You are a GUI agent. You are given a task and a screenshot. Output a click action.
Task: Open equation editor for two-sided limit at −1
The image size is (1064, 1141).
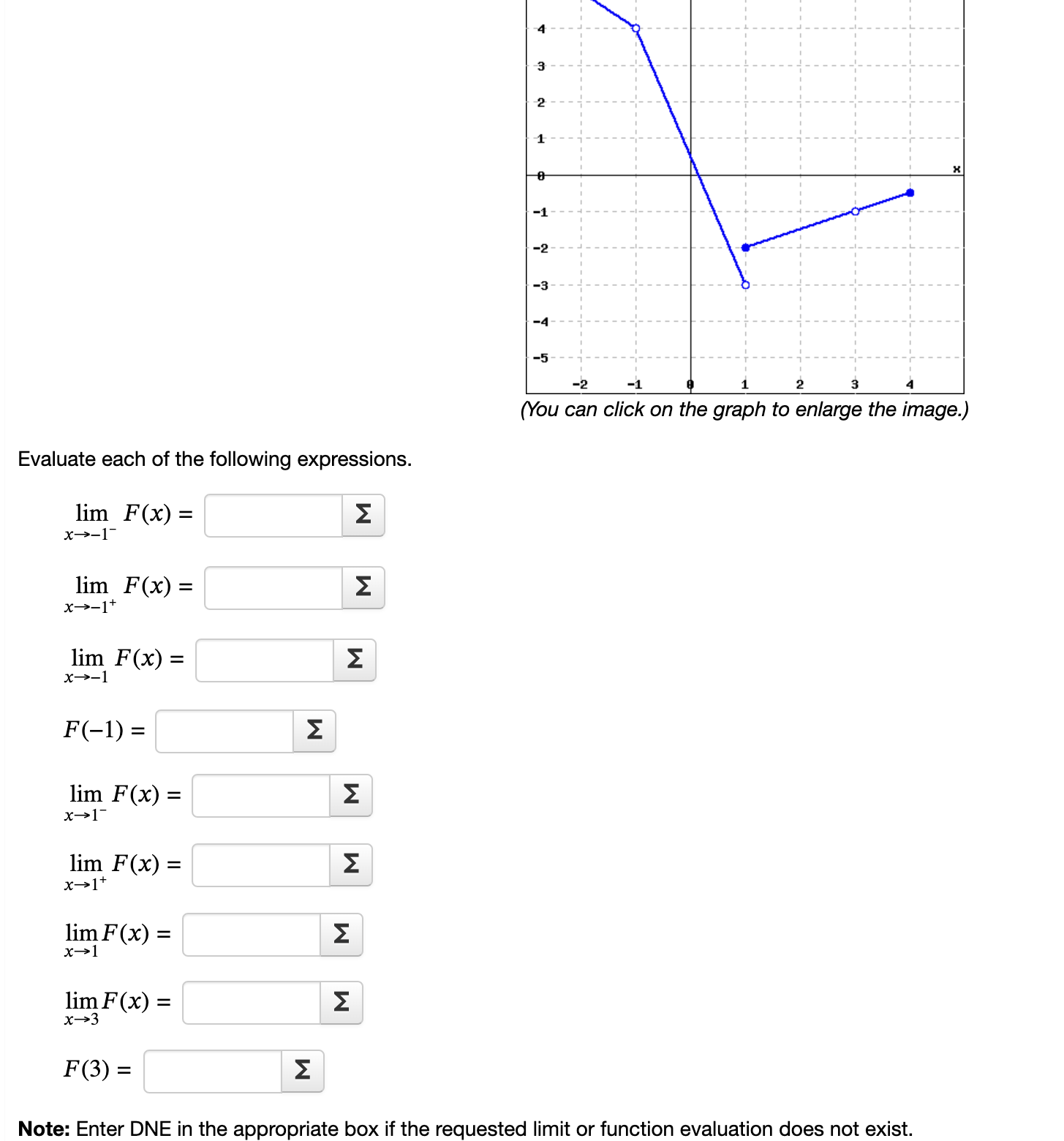click(x=355, y=660)
